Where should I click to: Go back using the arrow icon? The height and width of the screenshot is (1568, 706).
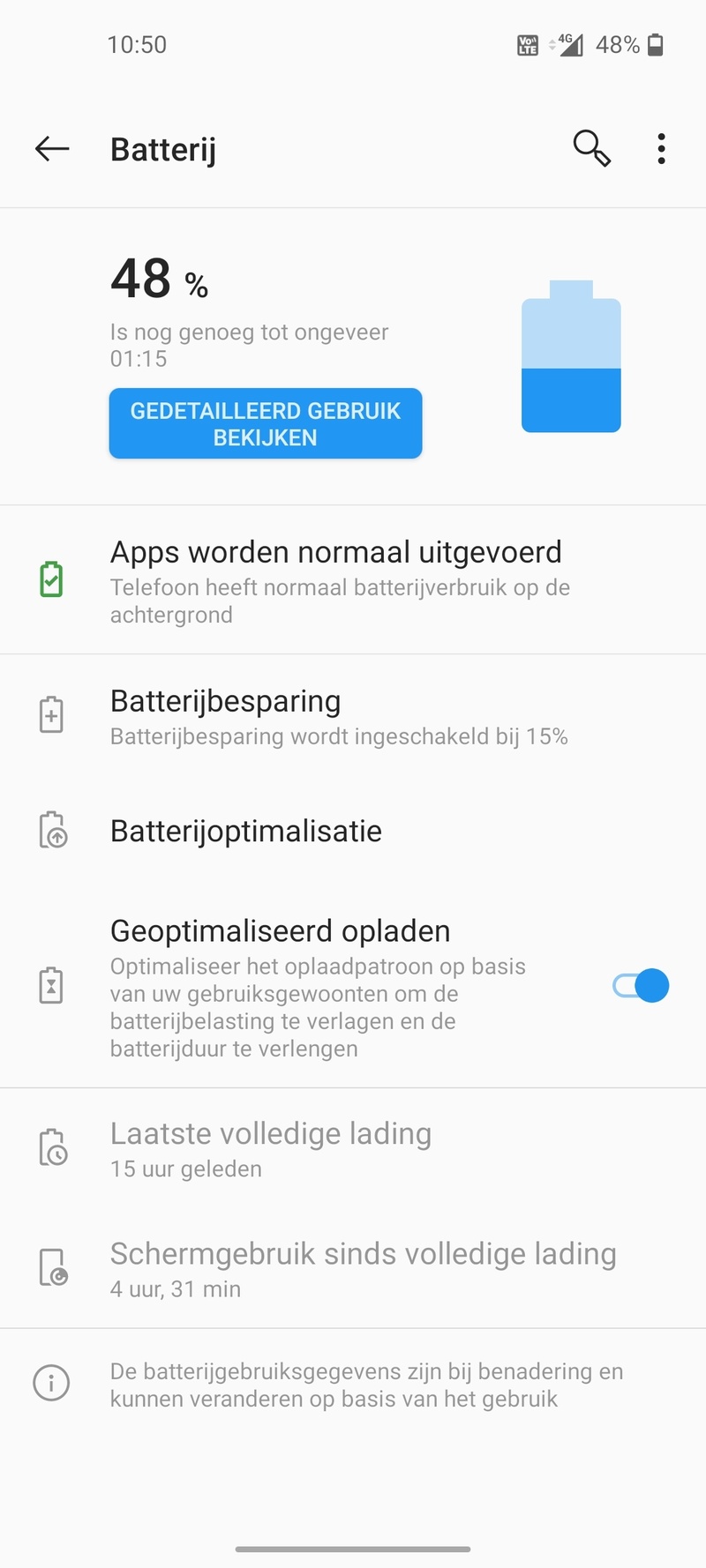(x=52, y=149)
